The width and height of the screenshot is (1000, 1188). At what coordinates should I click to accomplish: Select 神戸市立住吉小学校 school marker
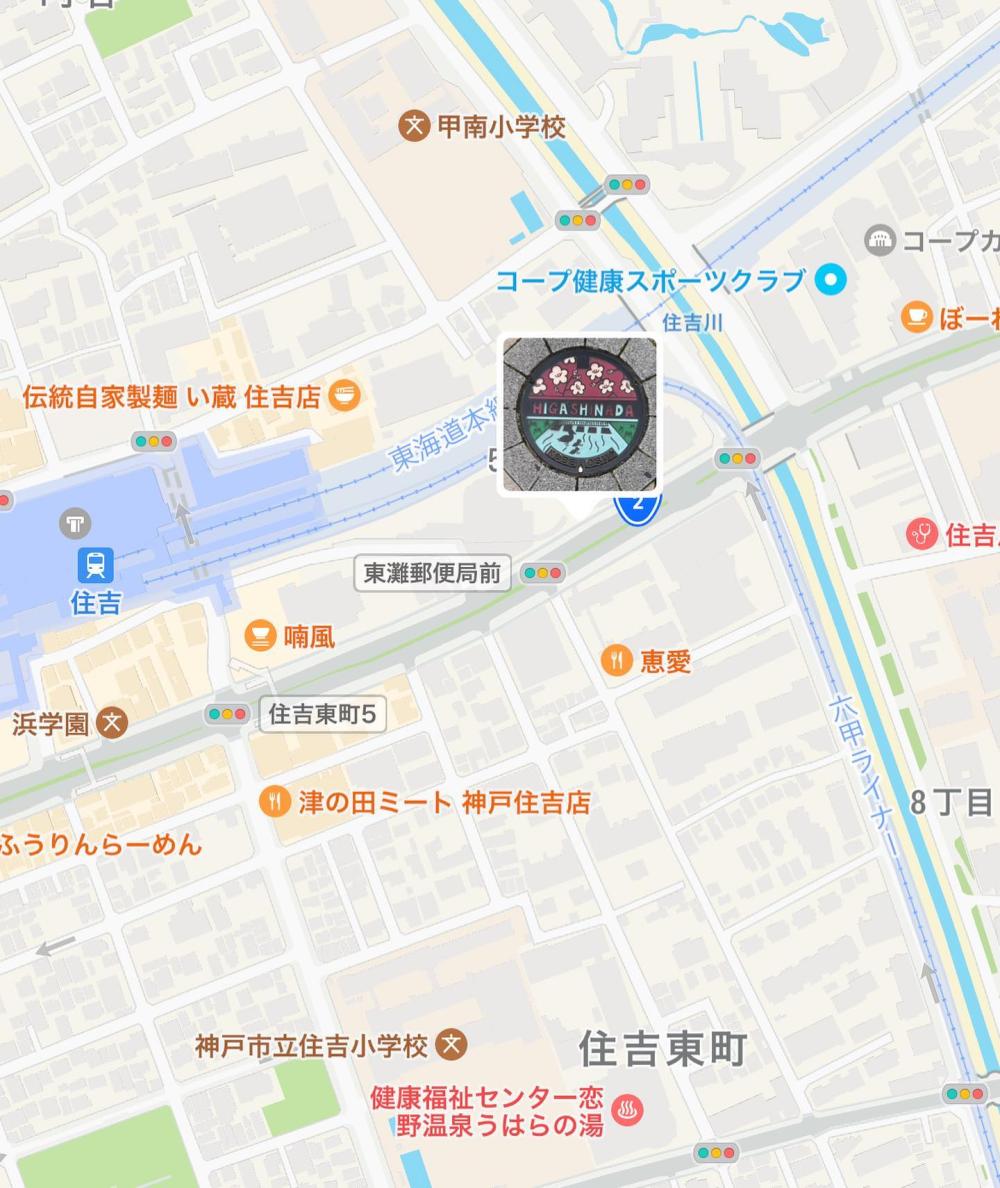452,1046
